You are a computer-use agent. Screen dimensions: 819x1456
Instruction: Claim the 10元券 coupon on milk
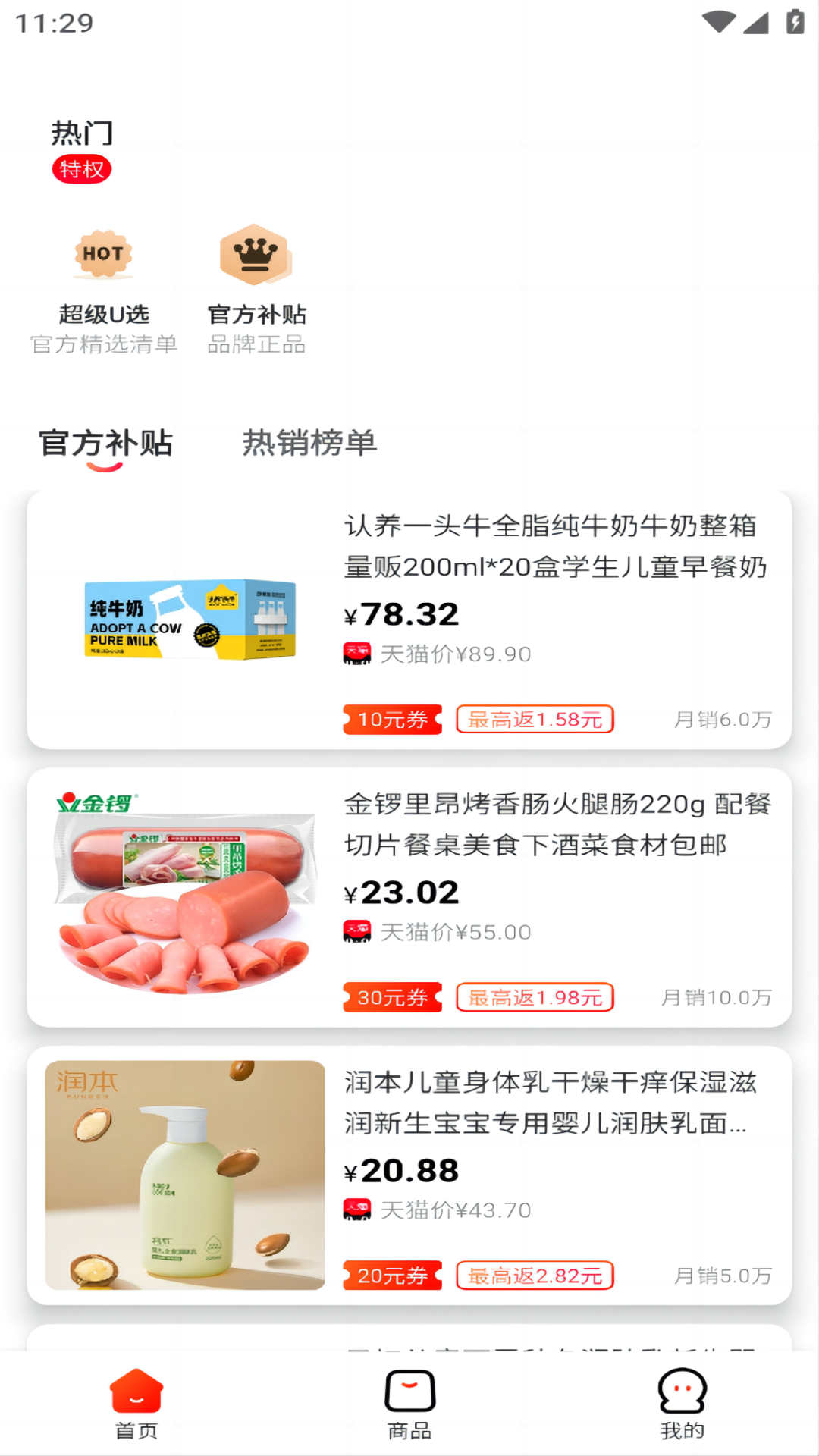[x=394, y=719]
